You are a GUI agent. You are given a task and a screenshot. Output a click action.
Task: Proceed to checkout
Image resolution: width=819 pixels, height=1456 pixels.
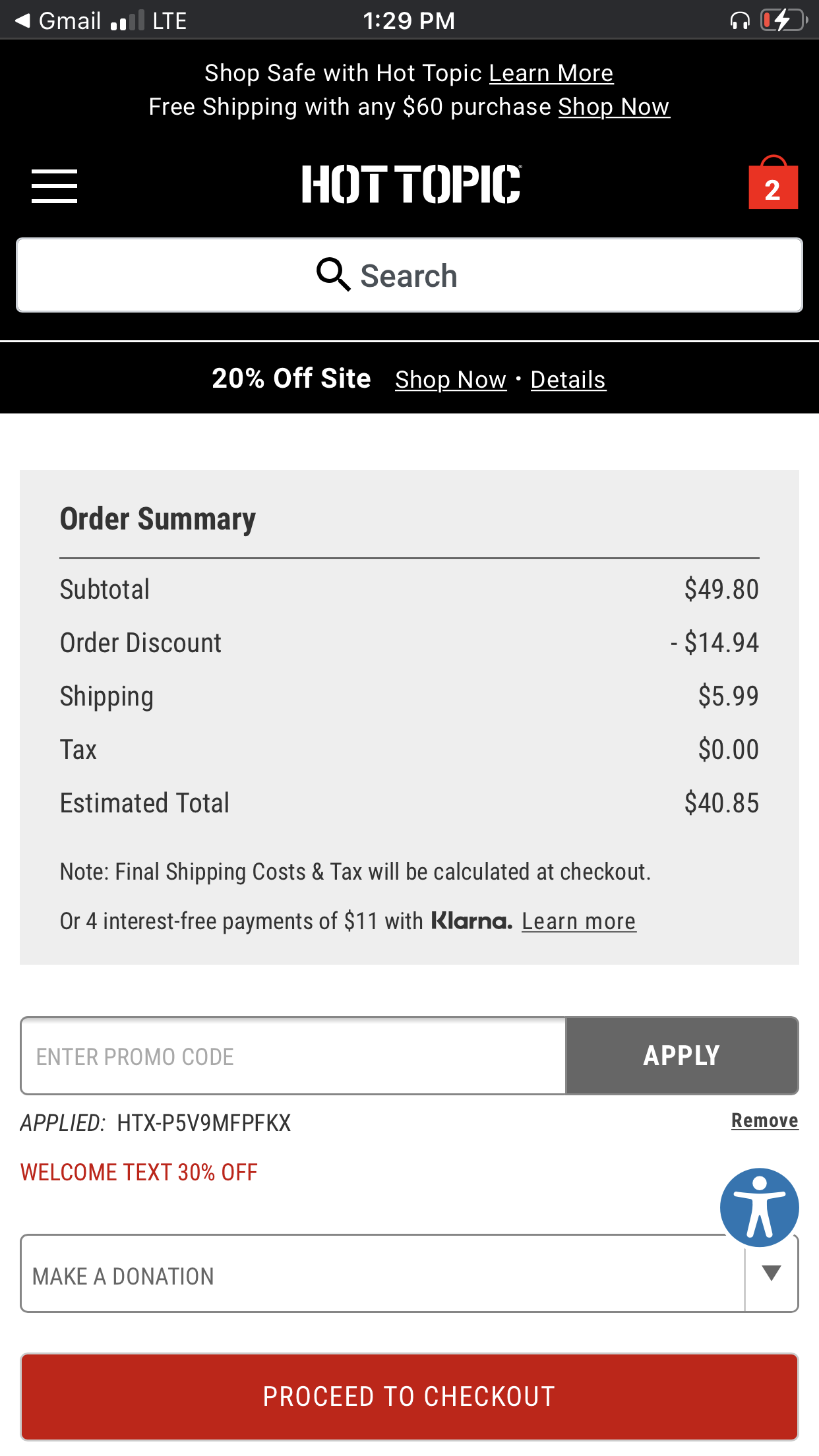tap(409, 1397)
